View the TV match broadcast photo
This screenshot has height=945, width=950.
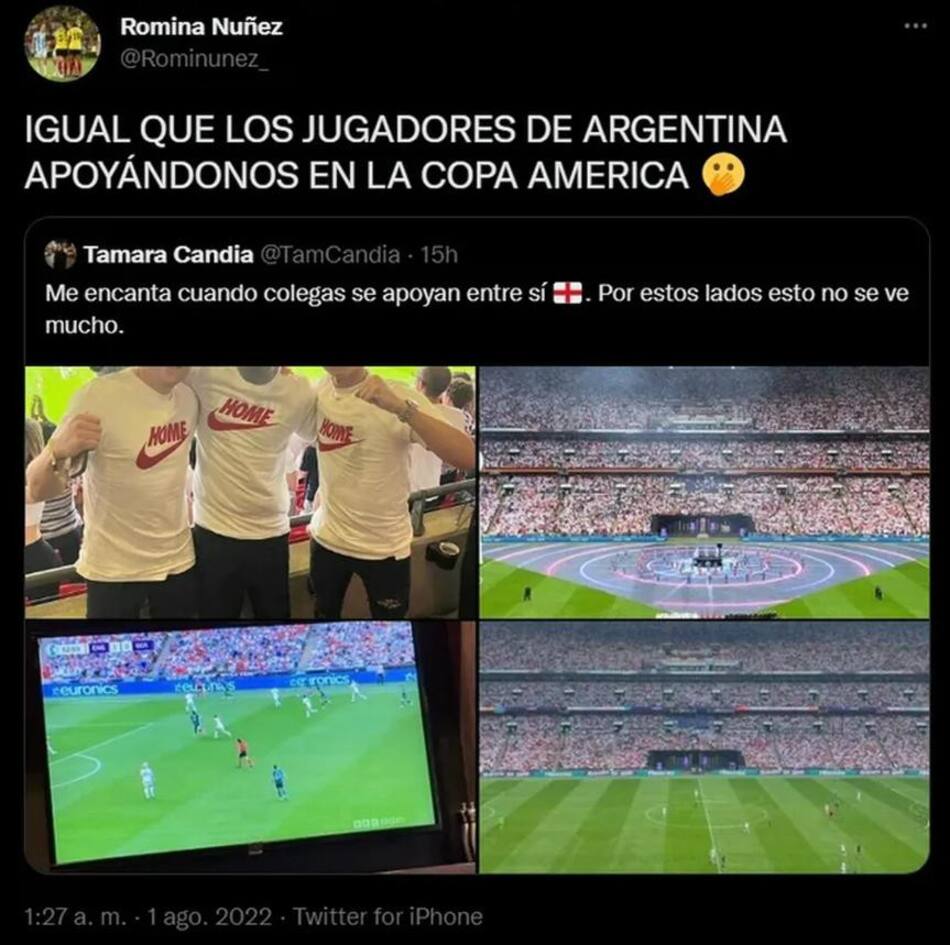pos(250,746)
